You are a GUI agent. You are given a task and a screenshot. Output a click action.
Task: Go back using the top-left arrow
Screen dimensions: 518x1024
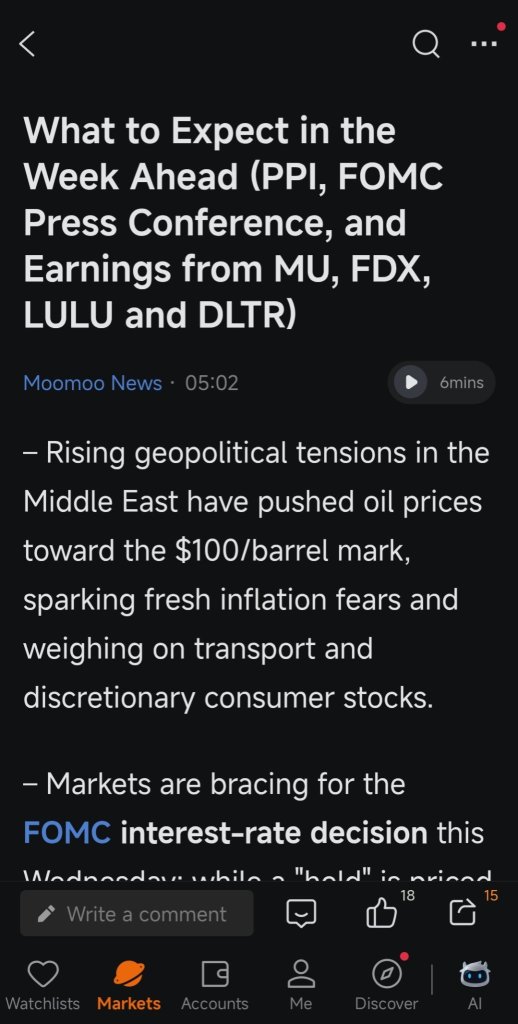27,44
